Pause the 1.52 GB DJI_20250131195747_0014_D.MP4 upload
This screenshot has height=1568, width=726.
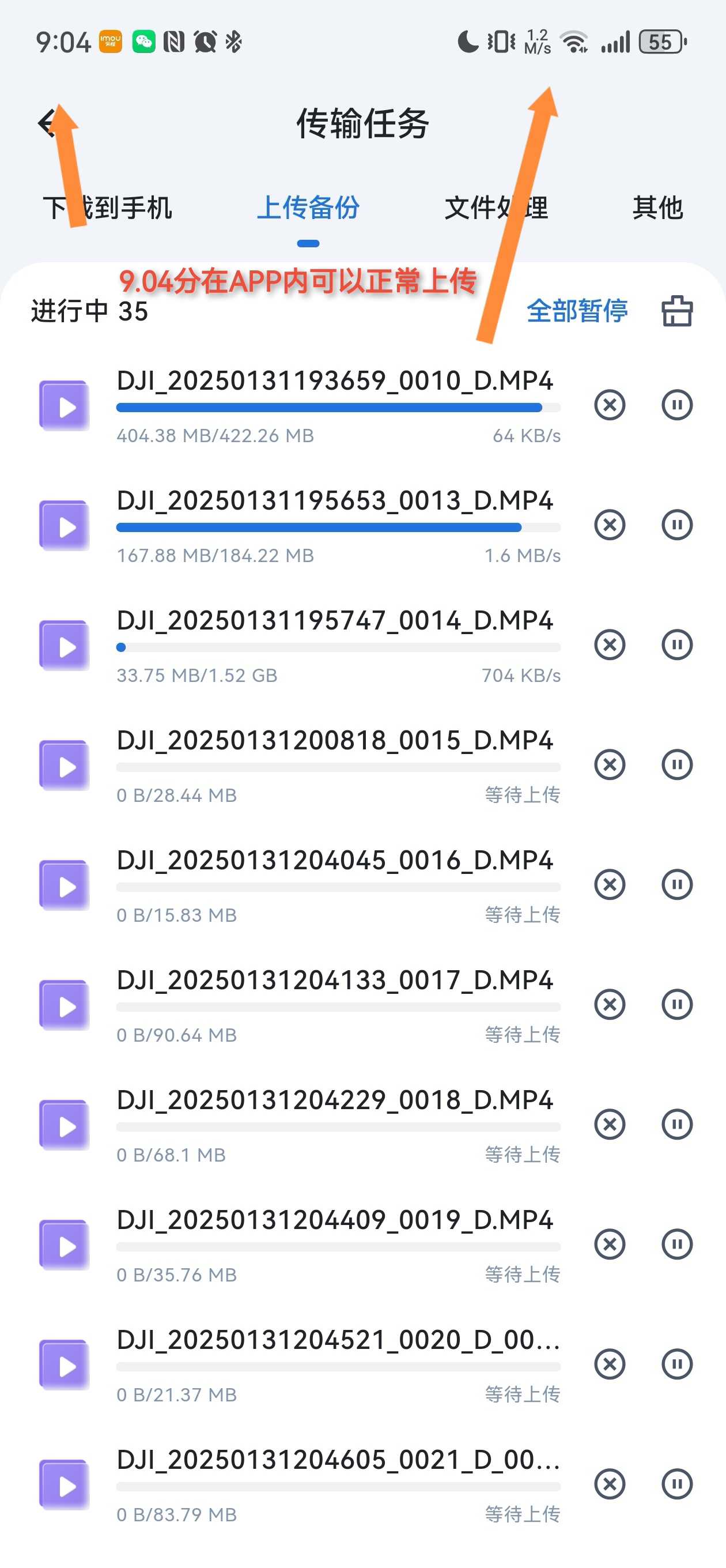pos(676,644)
